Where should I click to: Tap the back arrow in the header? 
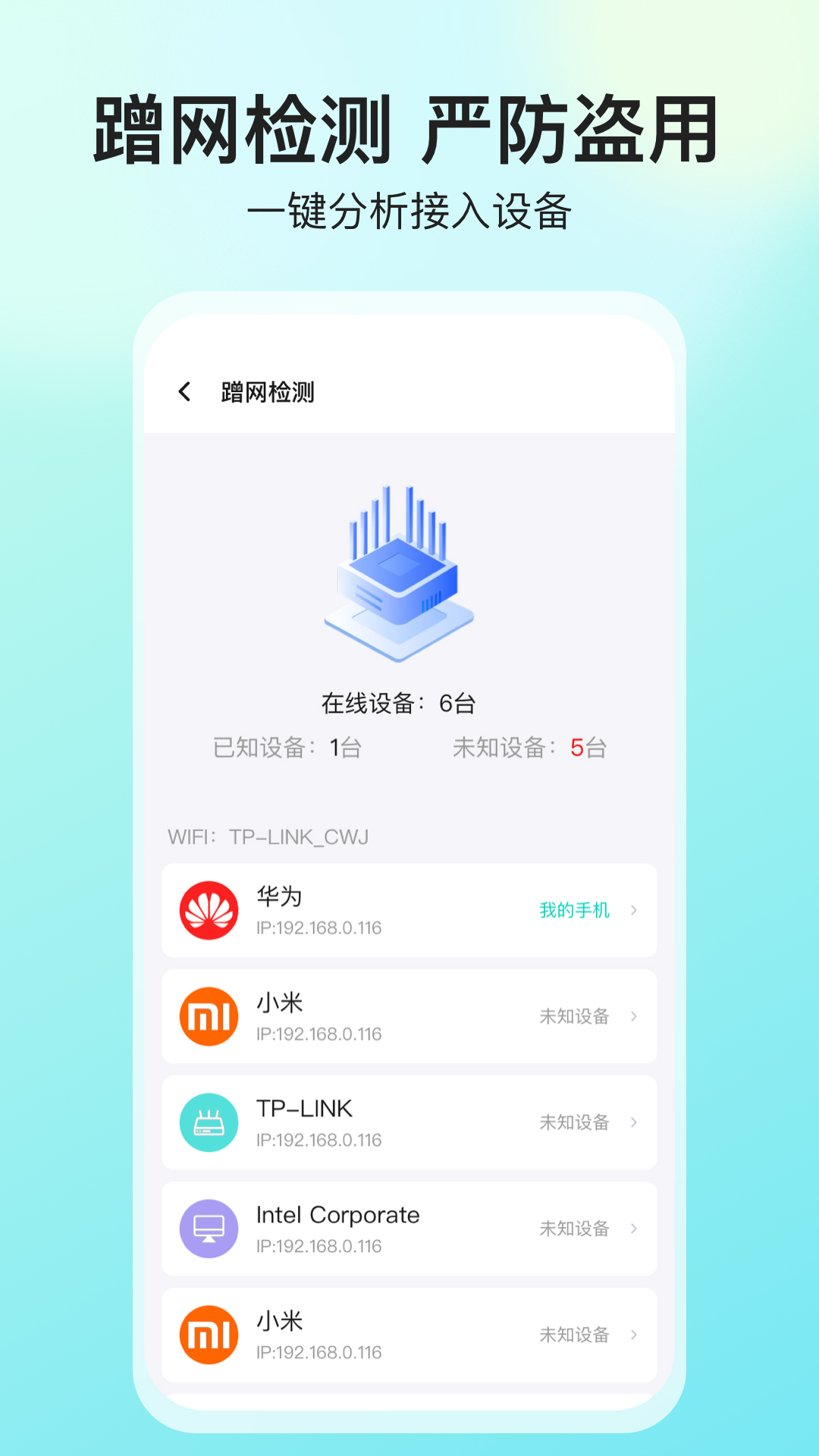[184, 393]
